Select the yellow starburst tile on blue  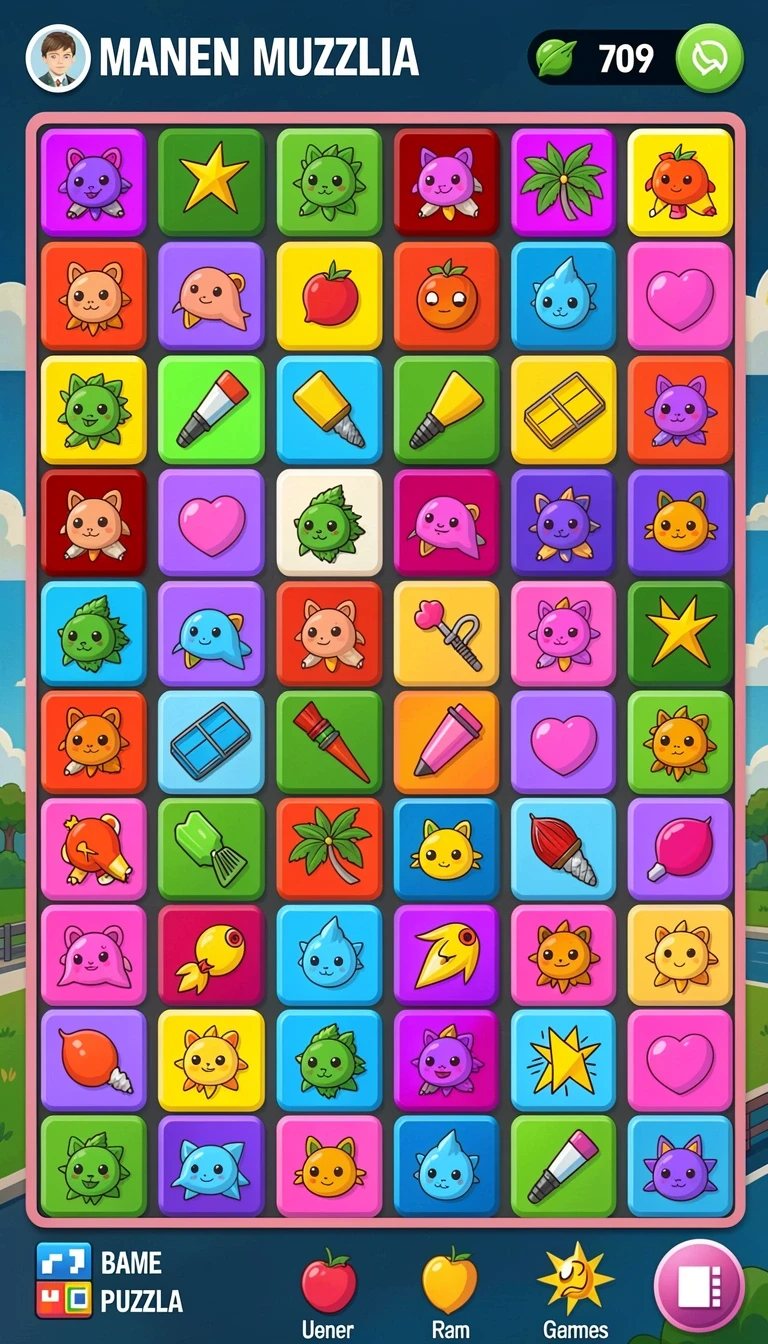coord(563,1060)
